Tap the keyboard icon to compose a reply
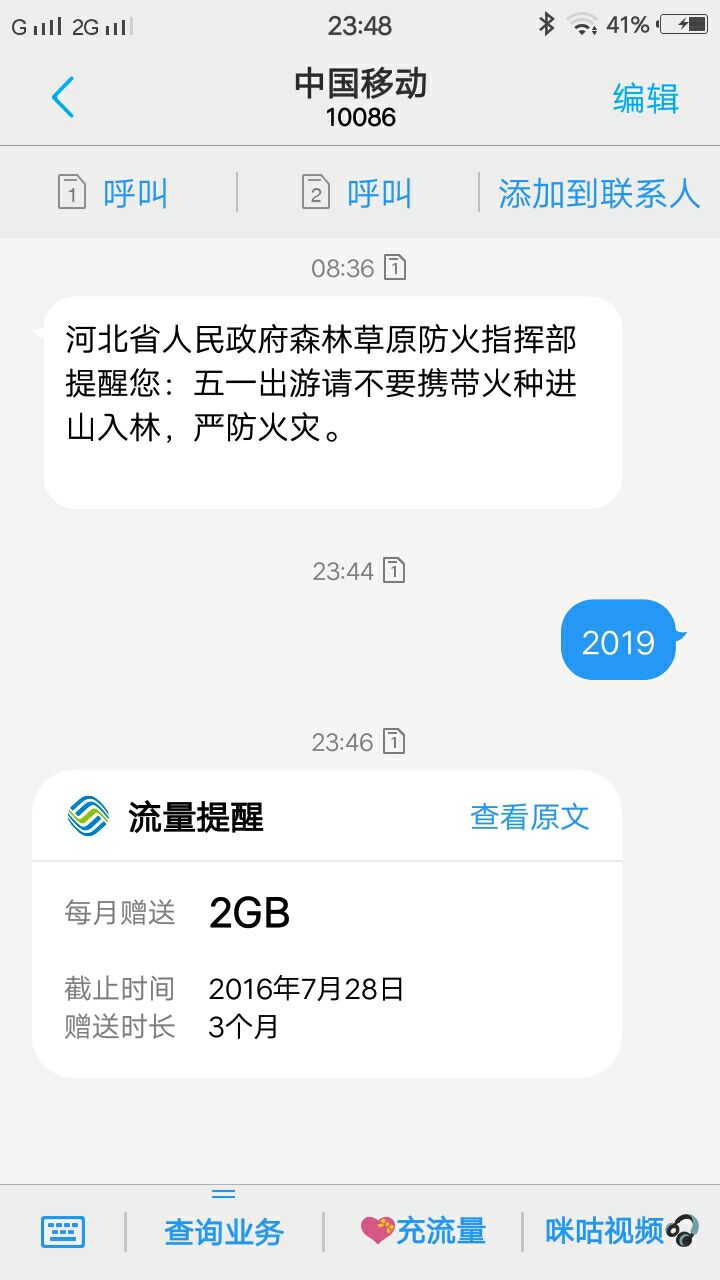Image resolution: width=720 pixels, height=1280 pixels. (62, 1232)
